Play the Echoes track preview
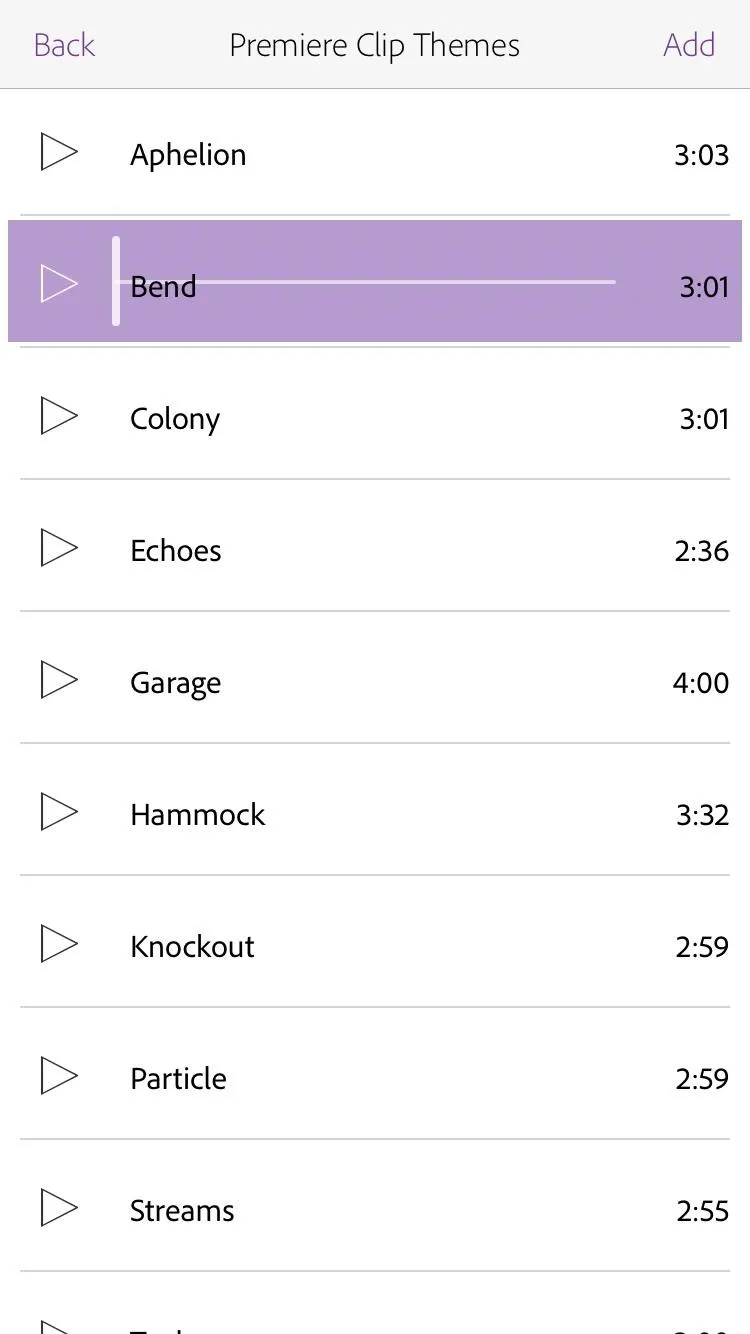750x1334 pixels. pyautogui.click(x=59, y=548)
